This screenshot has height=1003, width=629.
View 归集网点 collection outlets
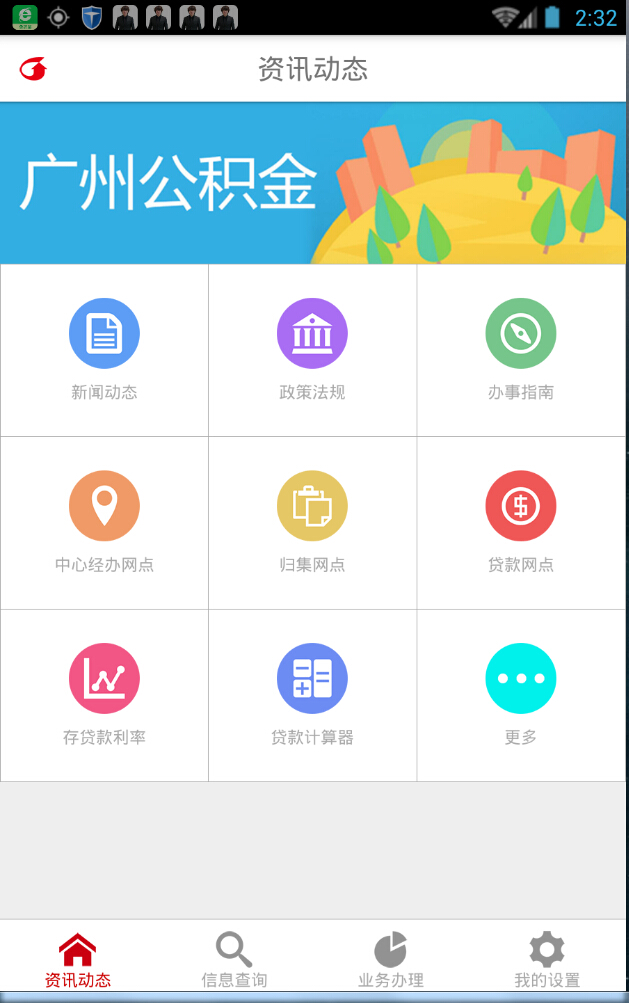312,522
